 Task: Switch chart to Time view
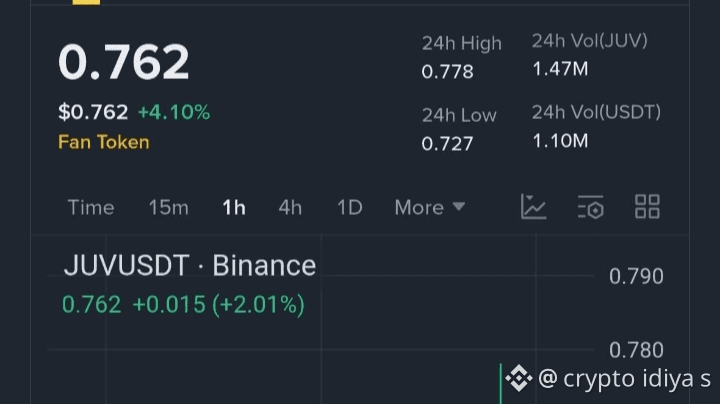(91, 207)
